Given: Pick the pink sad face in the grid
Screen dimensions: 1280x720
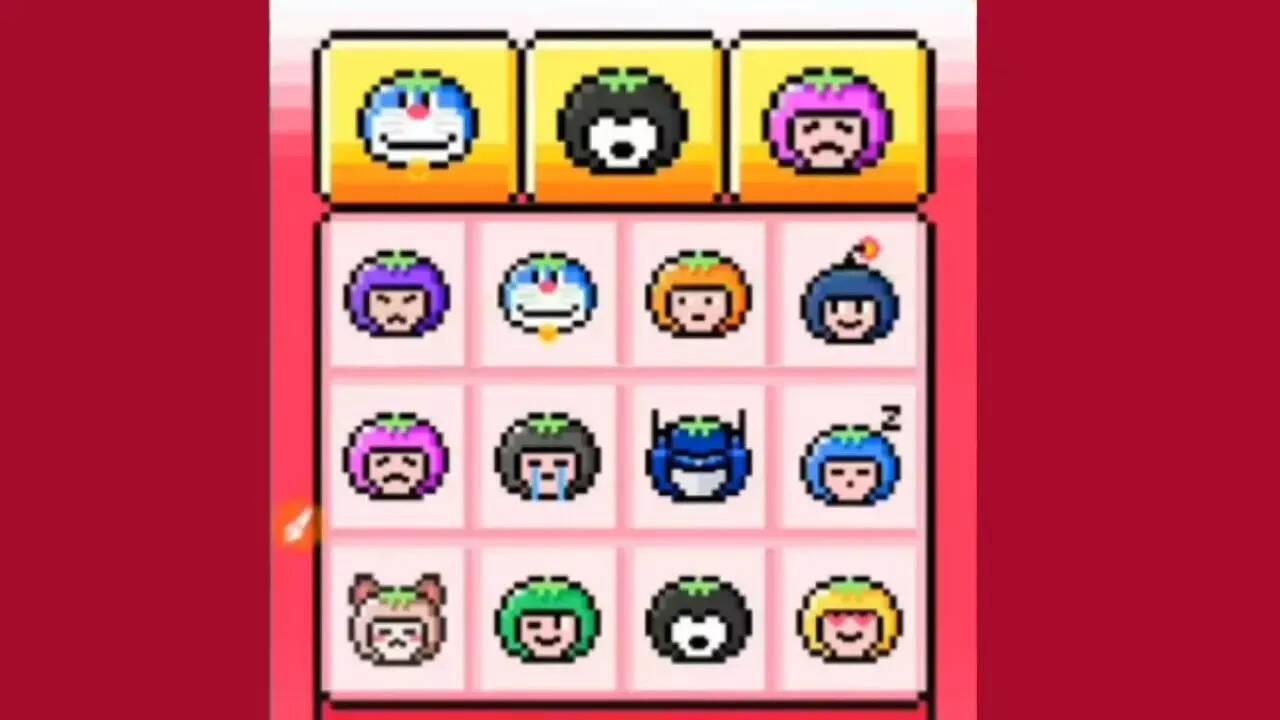Looking at the screenshot, I should coord(397,456).
